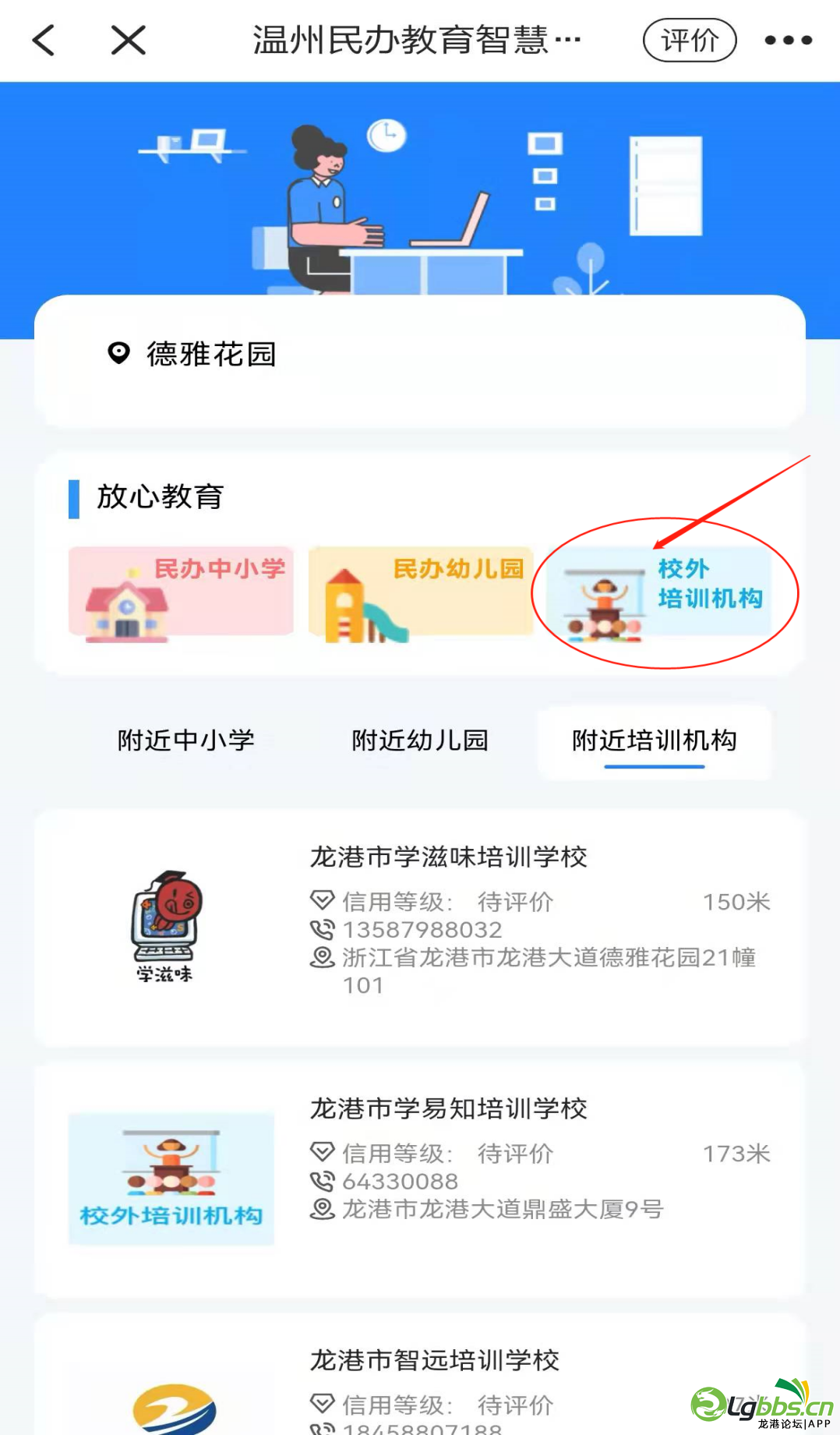840x1435 pixels.
Task: Open the three-dot overflow menu
Action: coord(788,41)
